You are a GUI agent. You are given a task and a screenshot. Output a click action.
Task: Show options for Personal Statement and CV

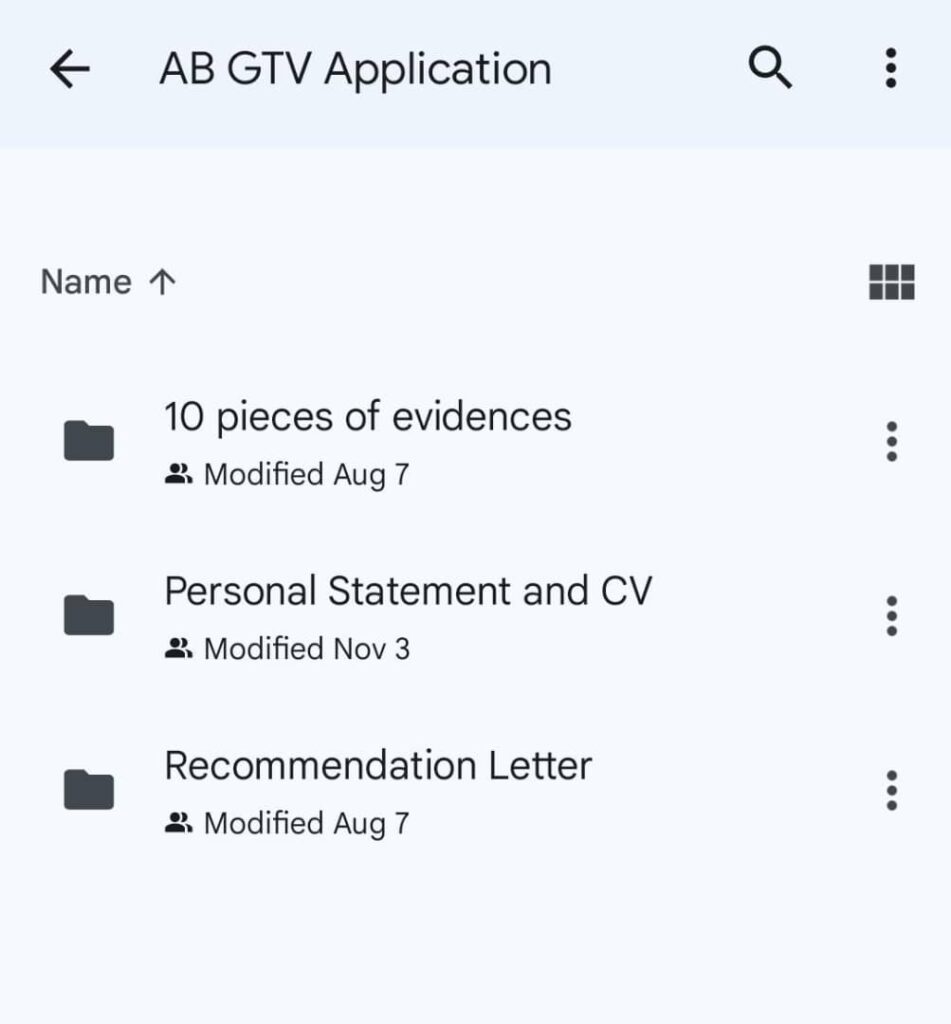(x=892, y=616)
